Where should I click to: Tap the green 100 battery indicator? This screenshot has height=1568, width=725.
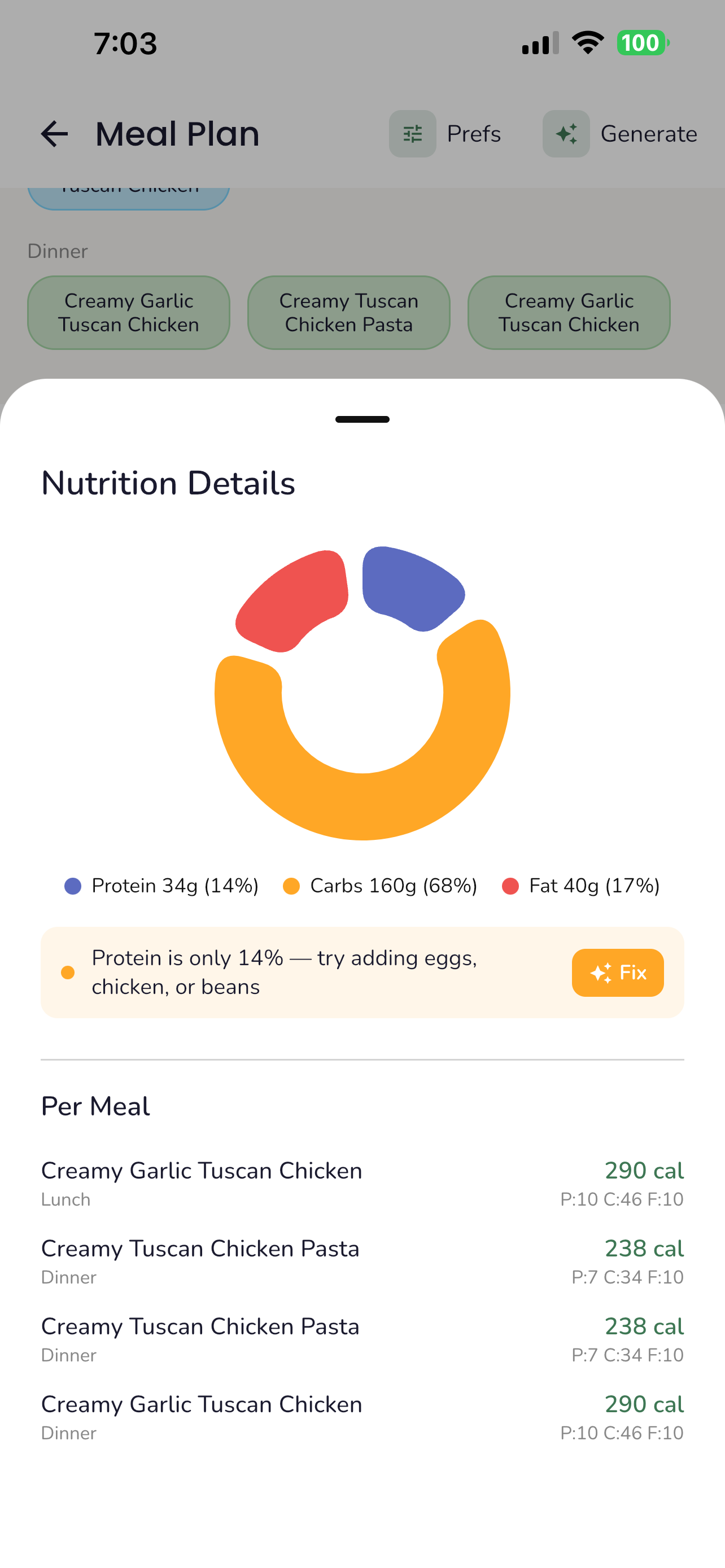click(x=641, y=42)
